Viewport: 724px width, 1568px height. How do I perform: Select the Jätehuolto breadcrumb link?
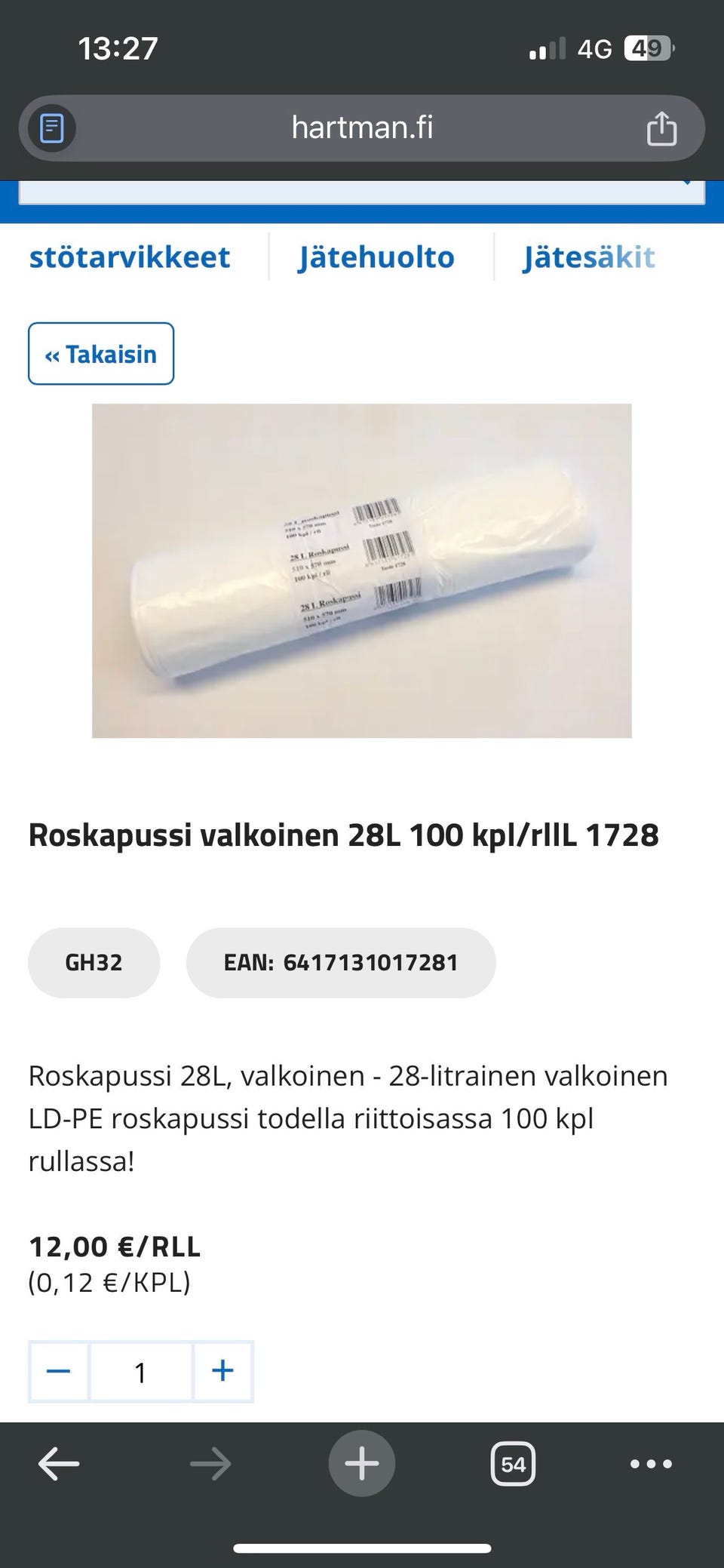[376, 257]
